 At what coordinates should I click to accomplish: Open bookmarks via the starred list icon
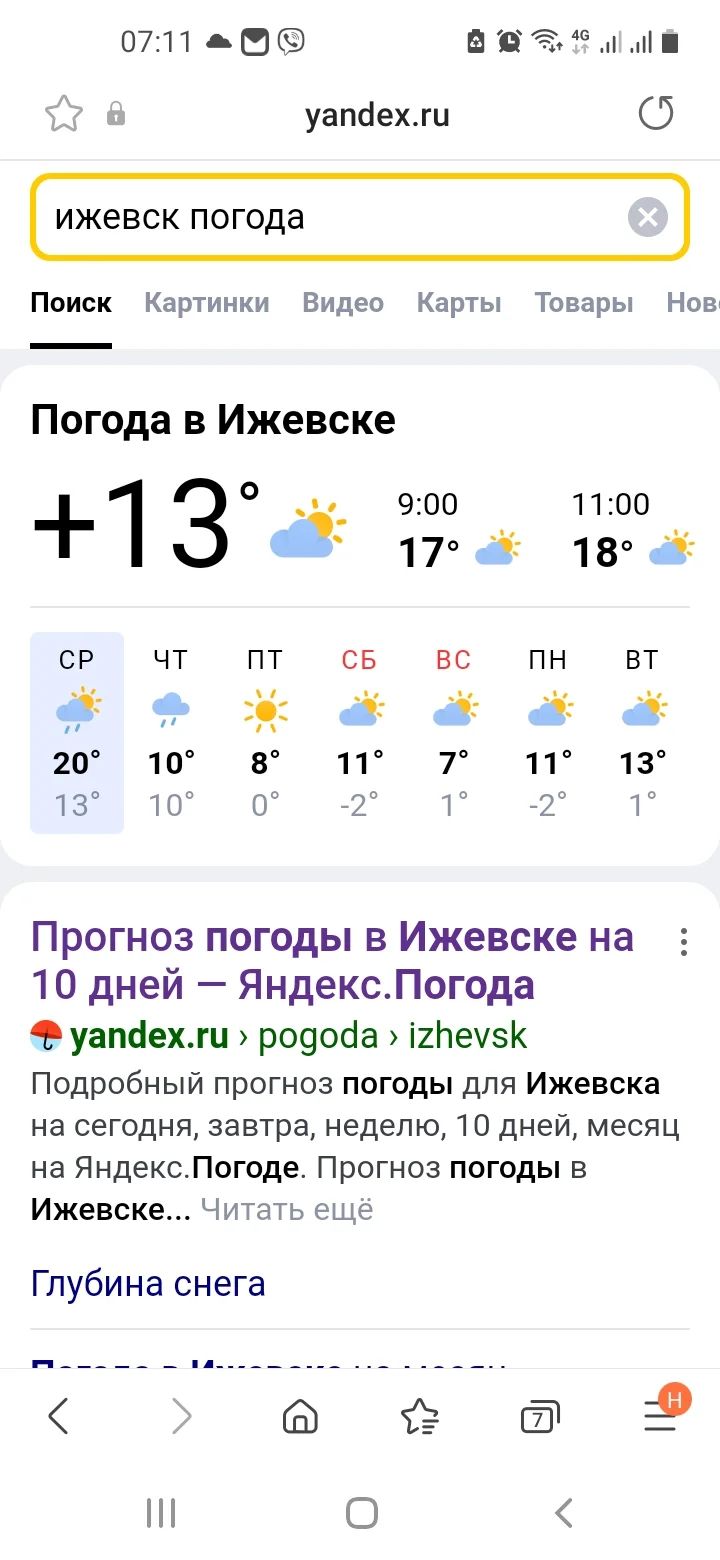(420, 1416)
